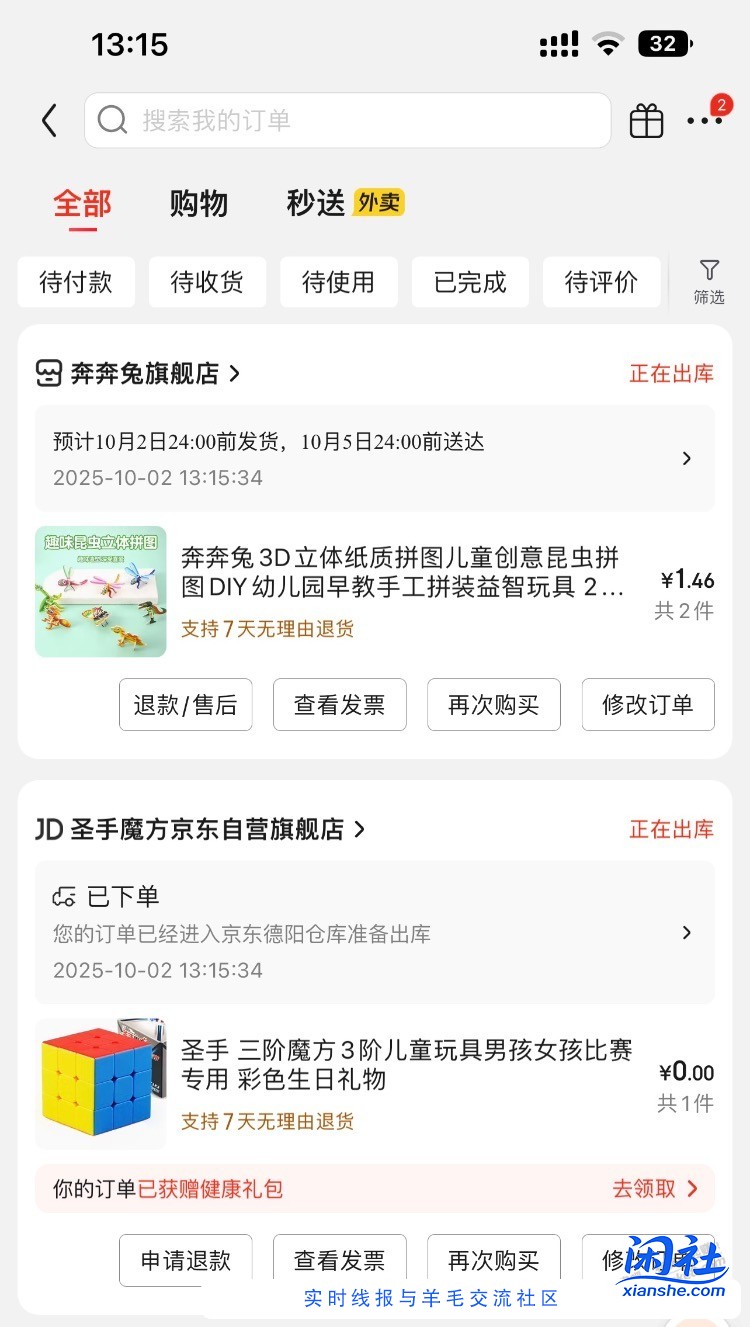
Task: Tap the JD logo beside 圣手魔方京东自营旗舰店
Action: (50, 829)
